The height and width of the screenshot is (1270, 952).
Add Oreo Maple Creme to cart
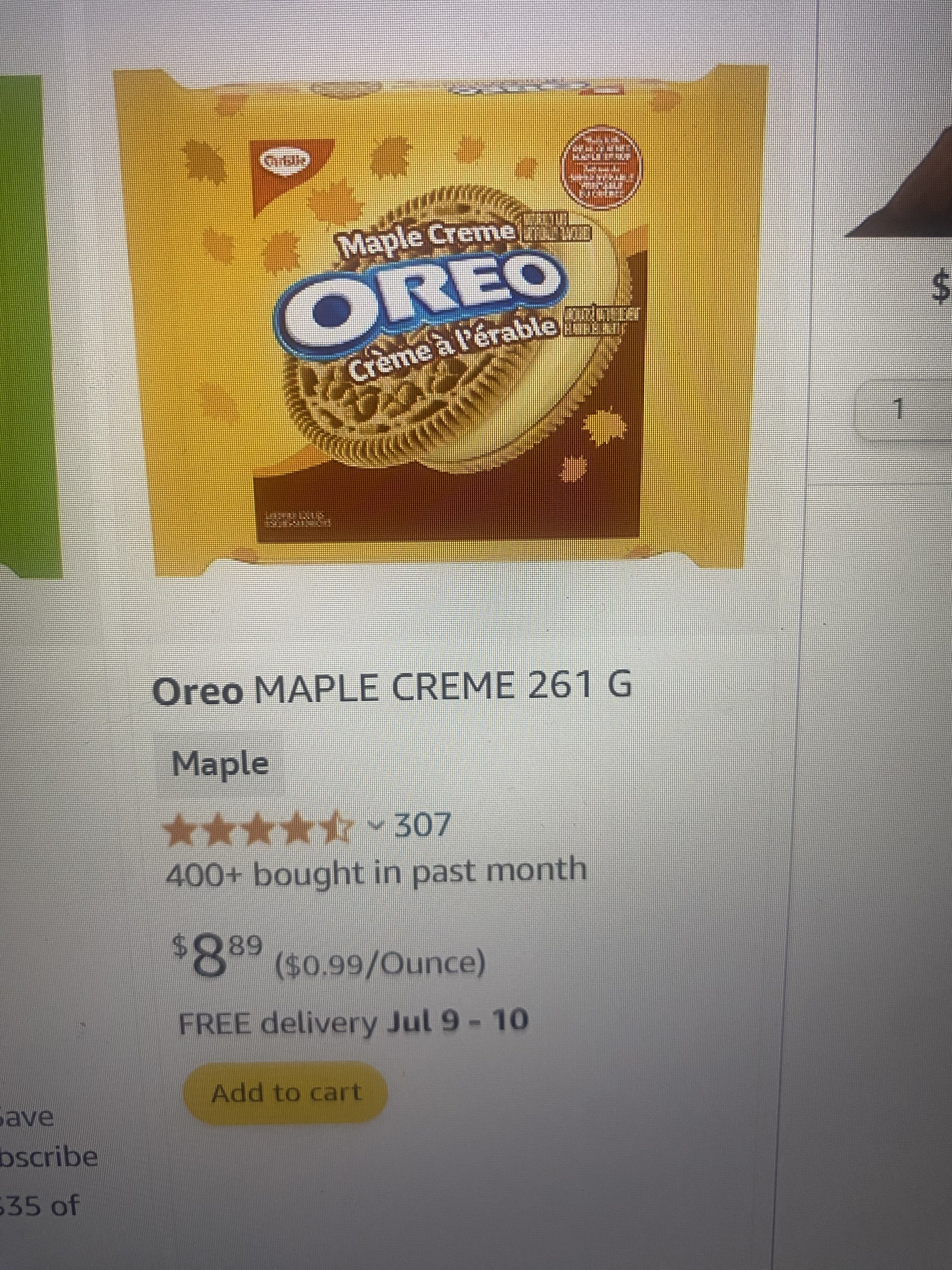tap(285, 1093)
